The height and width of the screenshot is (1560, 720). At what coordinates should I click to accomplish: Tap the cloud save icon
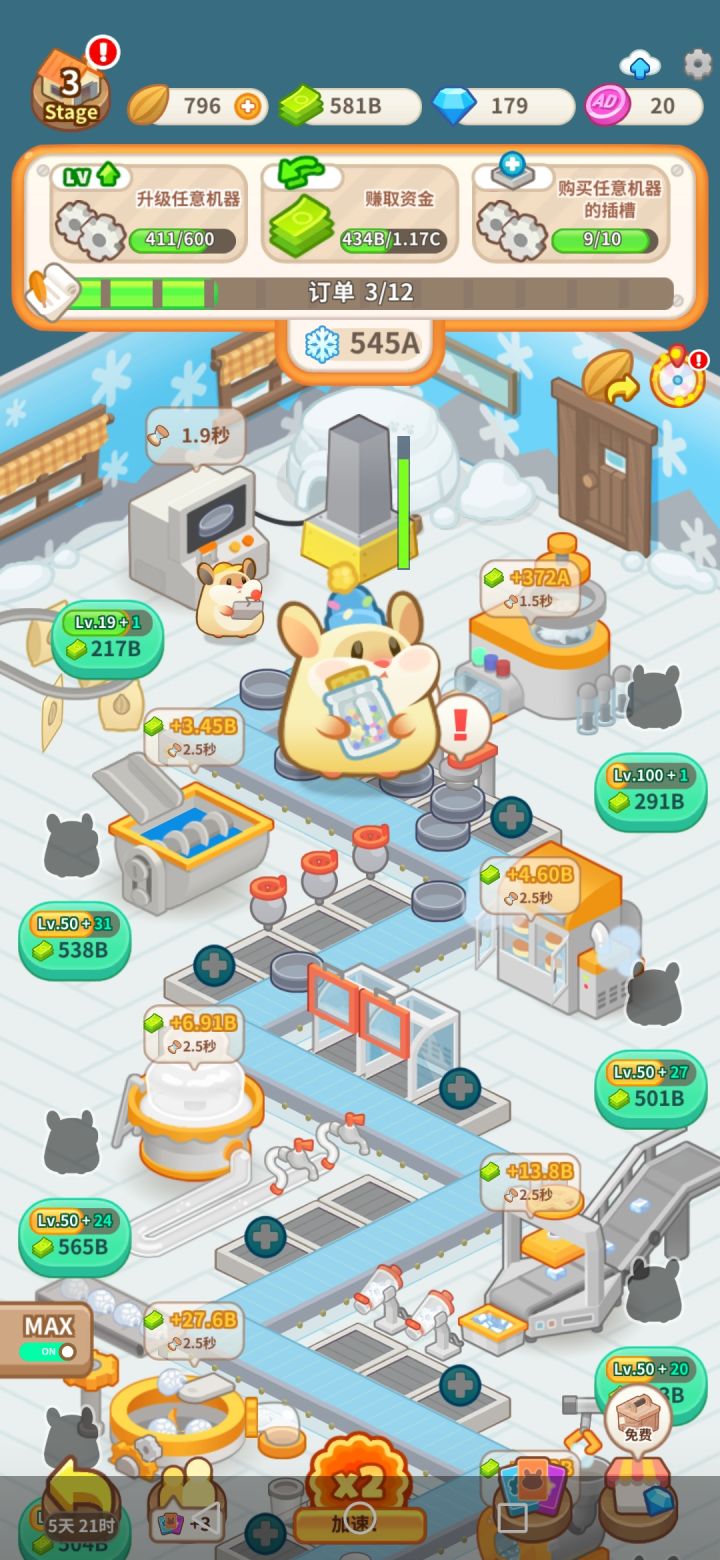(640, 66)
